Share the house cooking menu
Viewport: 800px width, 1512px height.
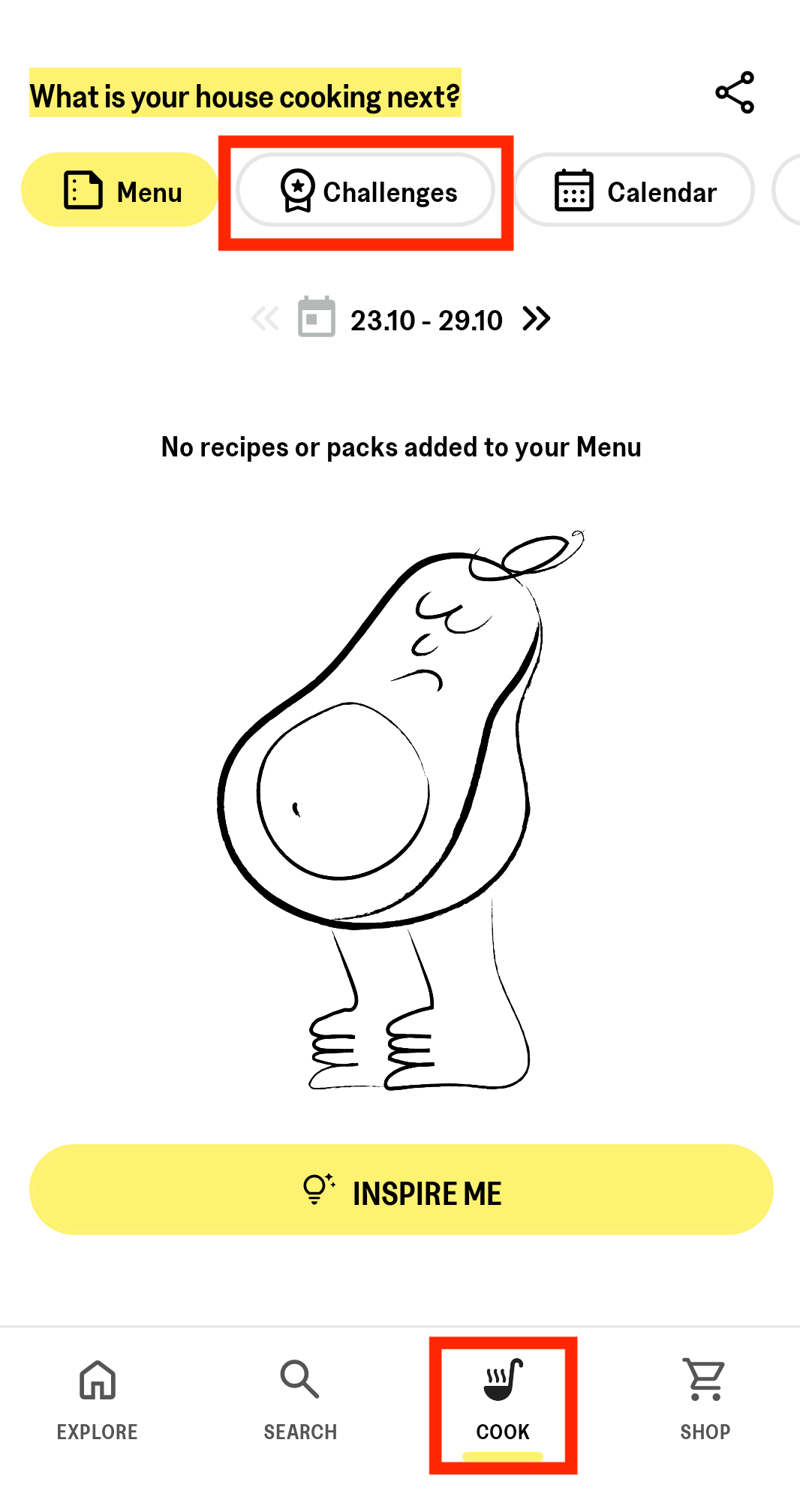(x=734, y=93)
